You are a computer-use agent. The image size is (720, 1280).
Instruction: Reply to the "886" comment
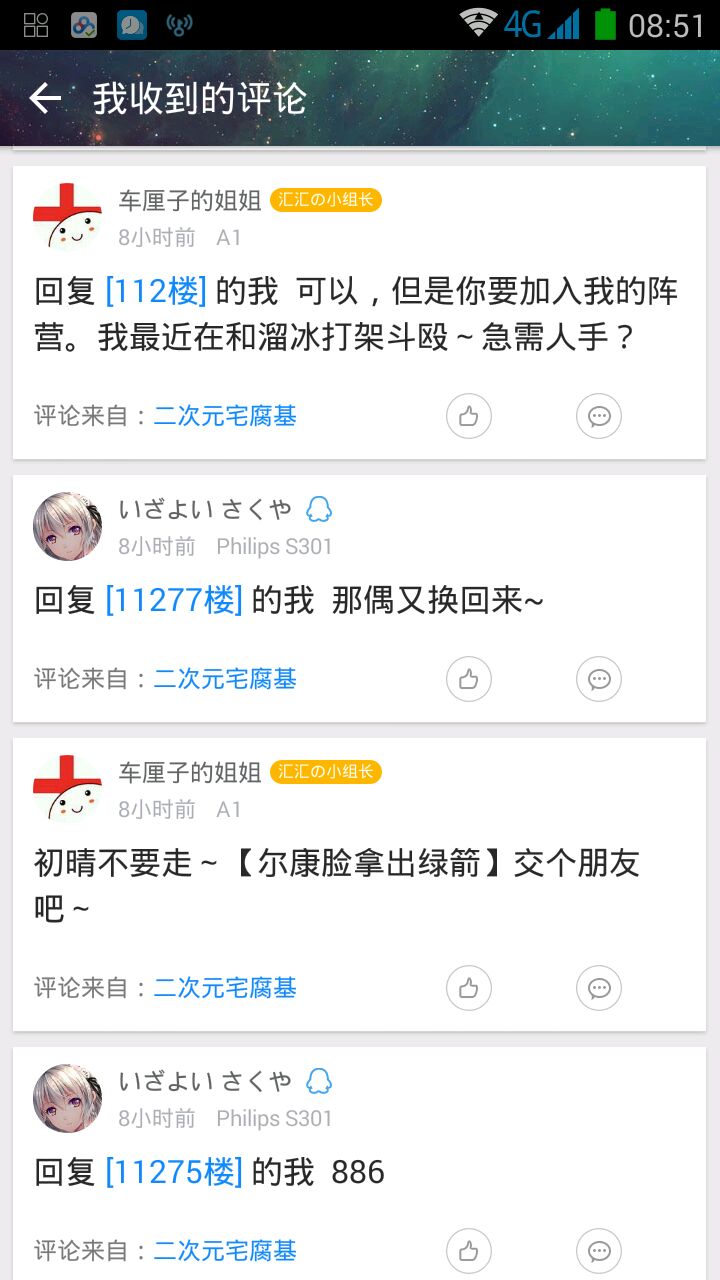pos(598,1251)
